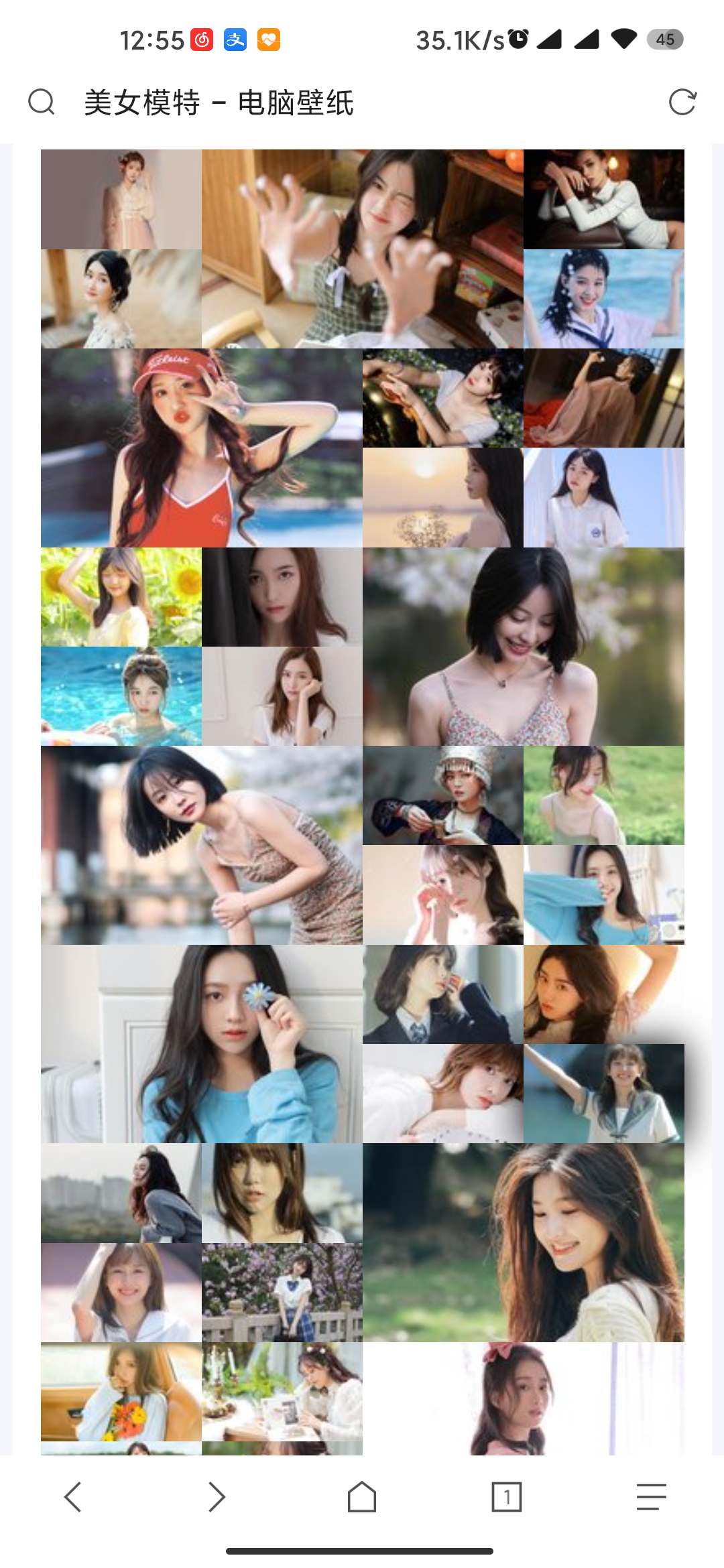Open wallpaper of girl reaching toward camera
The width and height of the screenshot is (724, 1568).
[x=362, y=249]
